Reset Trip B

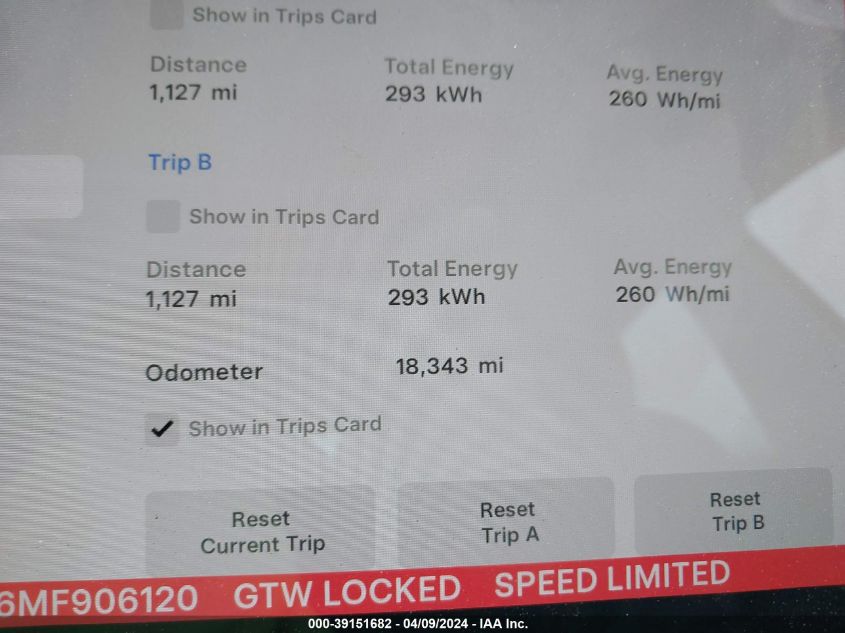click(736, 511)
